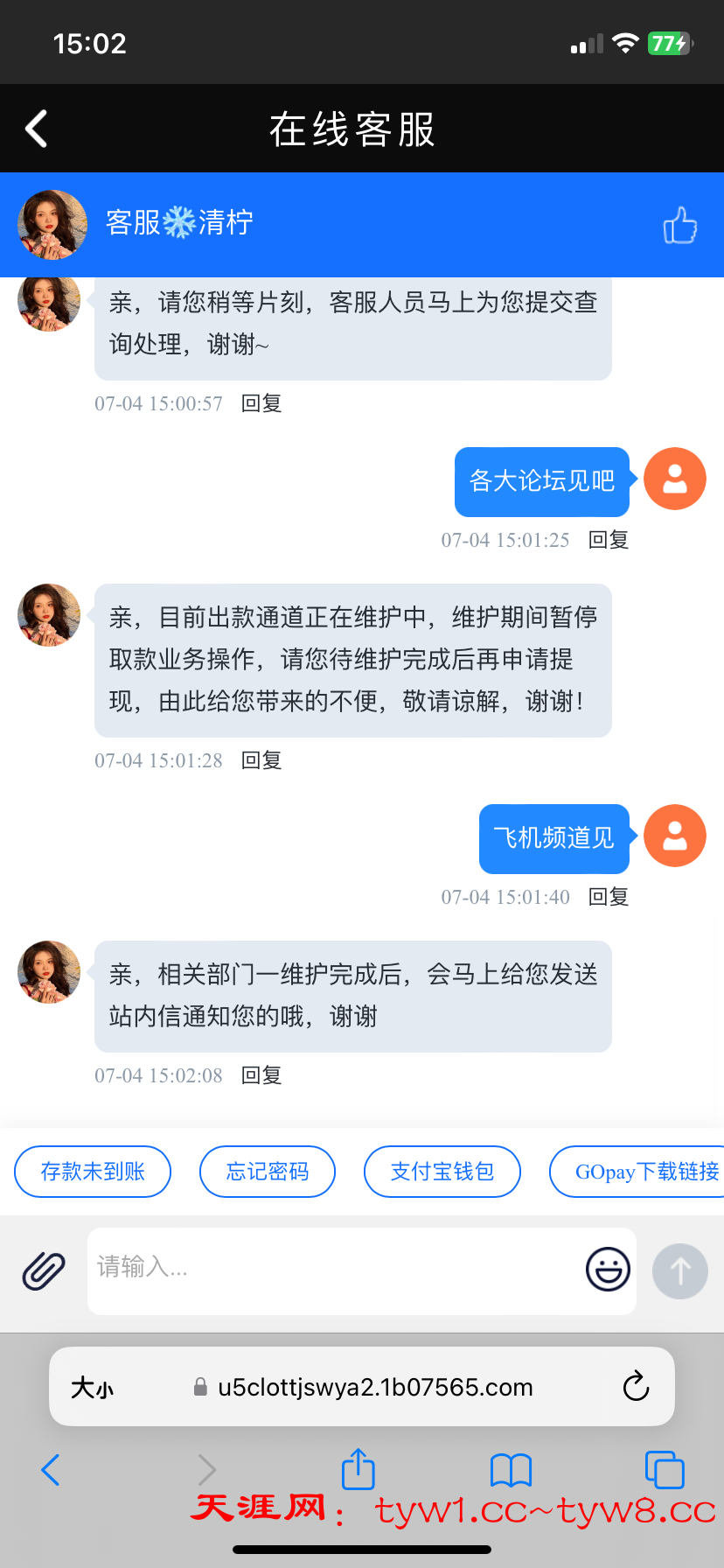Viewport: 724px width, 1568px height.
Task: Open the browser tabs overview
Action: (664, 1470)
